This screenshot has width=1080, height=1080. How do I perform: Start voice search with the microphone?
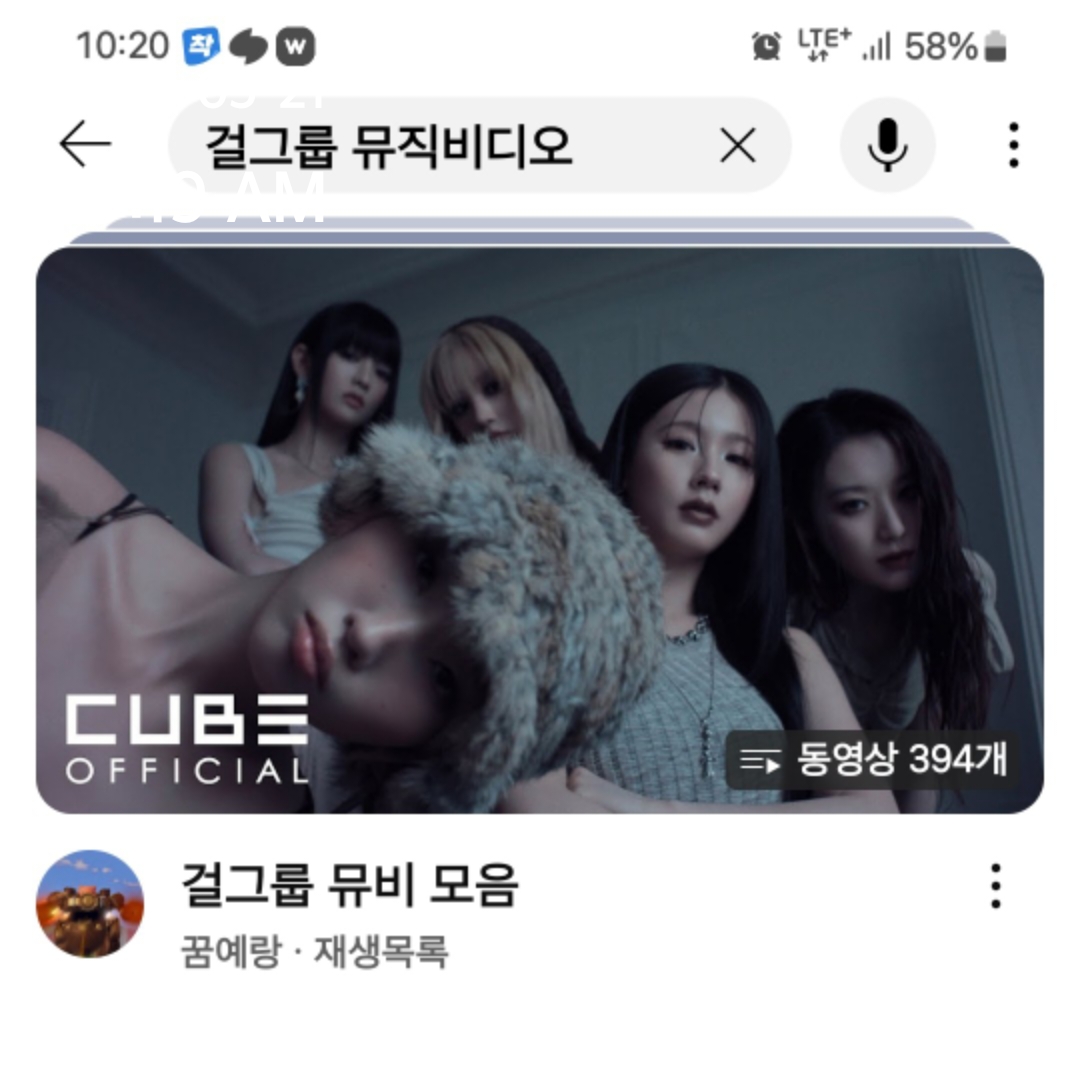click(x=887, y=146)
